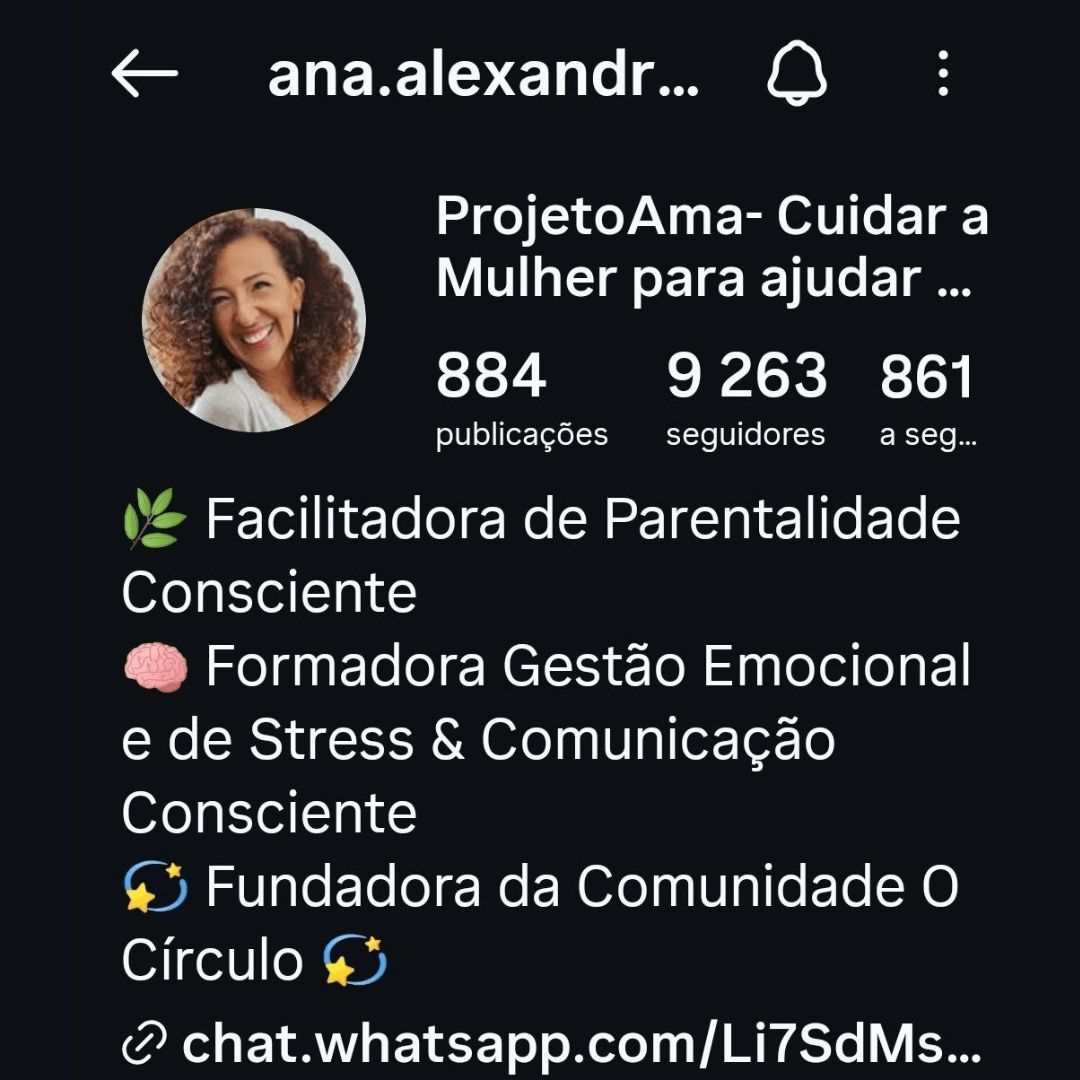Screen dimensions: 1080x1080
Task: View the 9 263 seguidores list
Action: 746,399
